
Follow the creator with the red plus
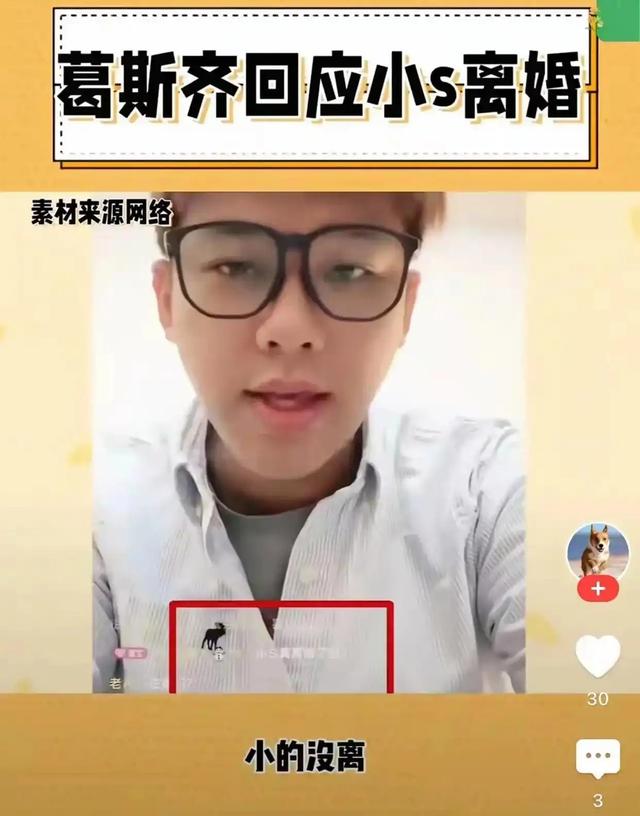598,589
